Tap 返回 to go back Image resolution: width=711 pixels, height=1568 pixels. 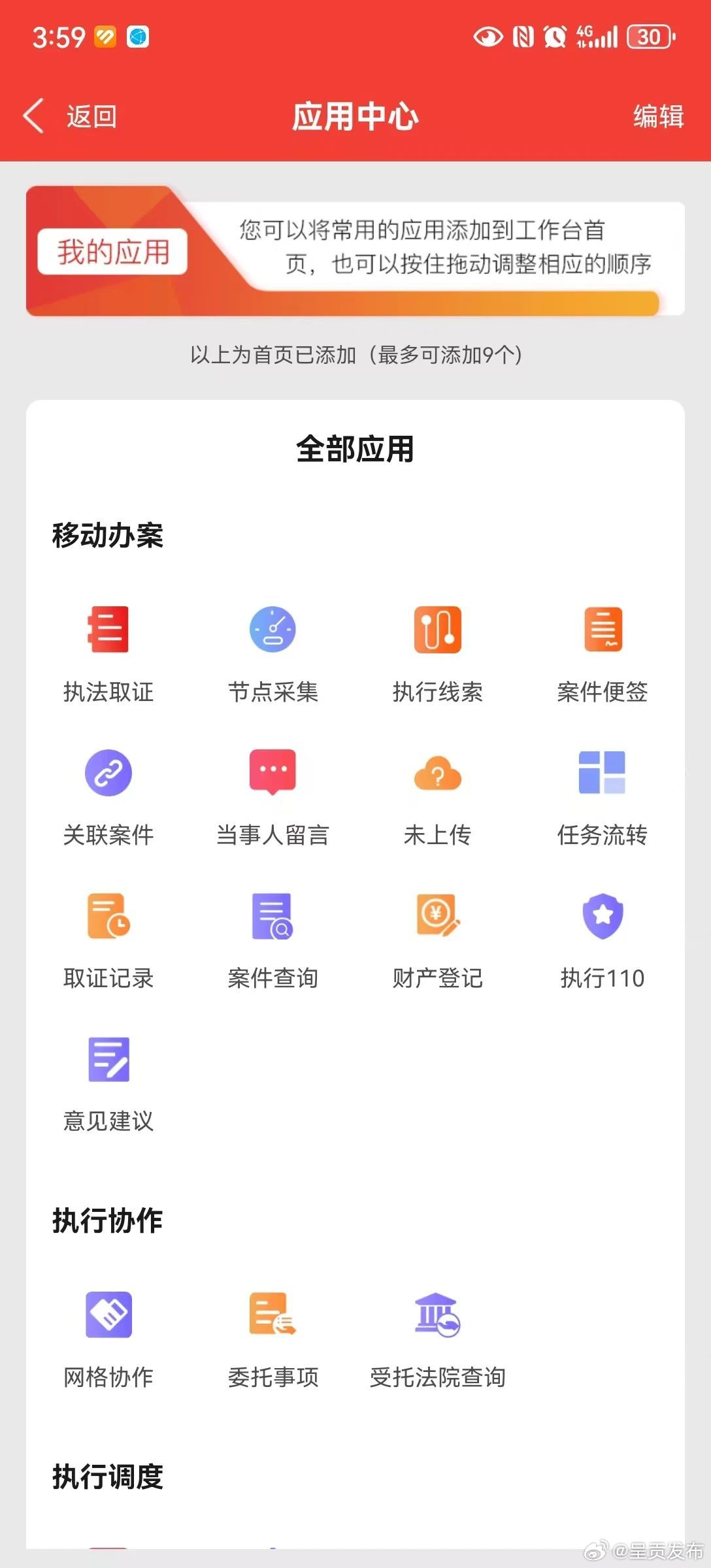[90, 116]
